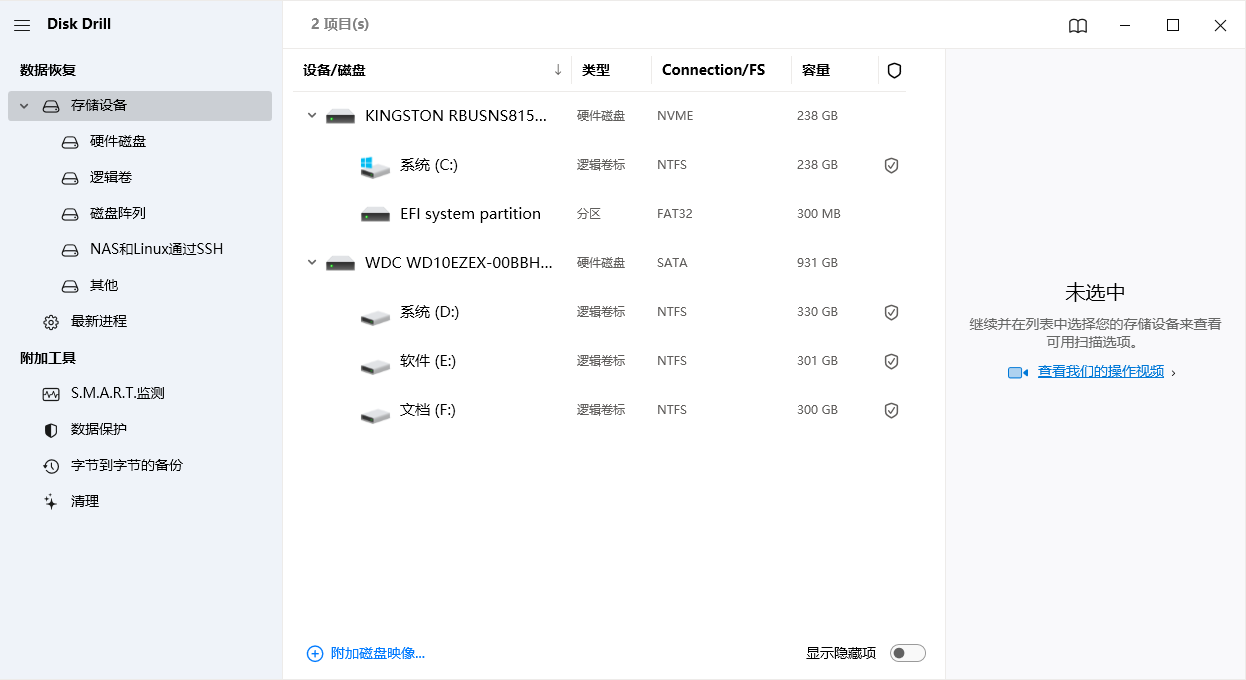Open the 清理 tool

point(84,502)
